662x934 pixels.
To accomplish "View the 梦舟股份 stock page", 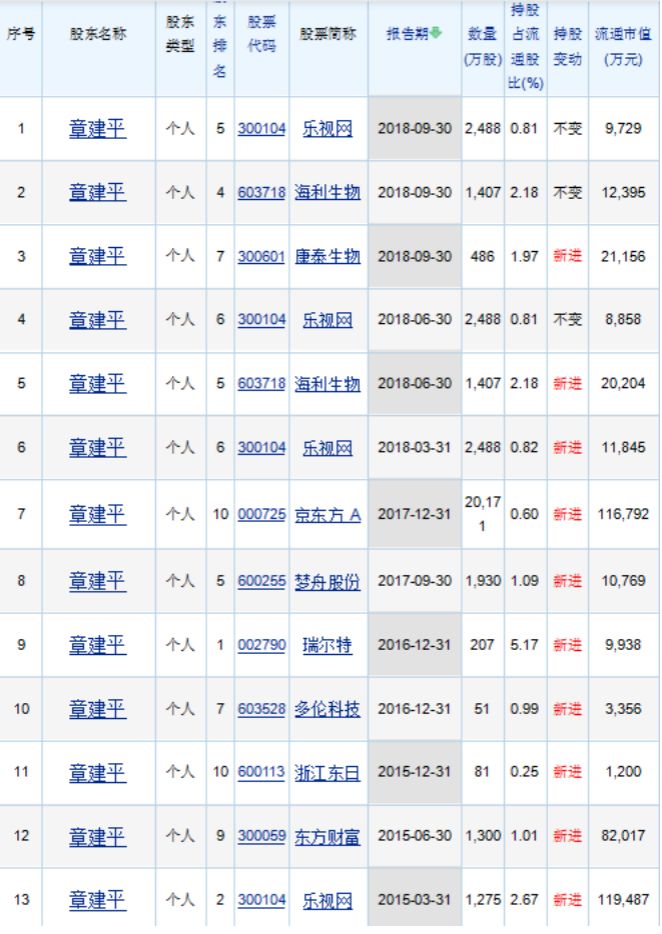I will coord(328,581).
